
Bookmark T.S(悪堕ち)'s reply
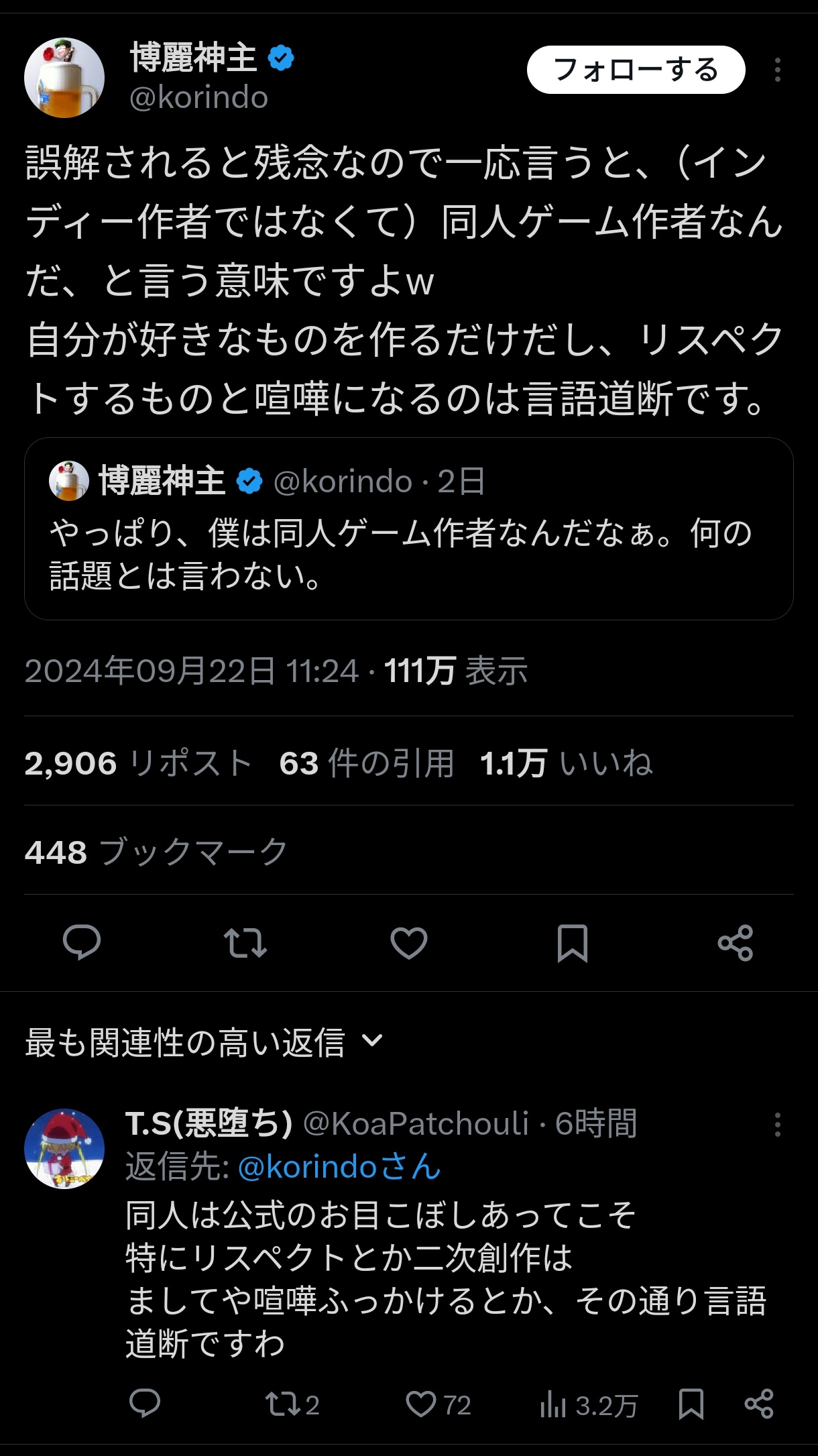[691, 1404]
